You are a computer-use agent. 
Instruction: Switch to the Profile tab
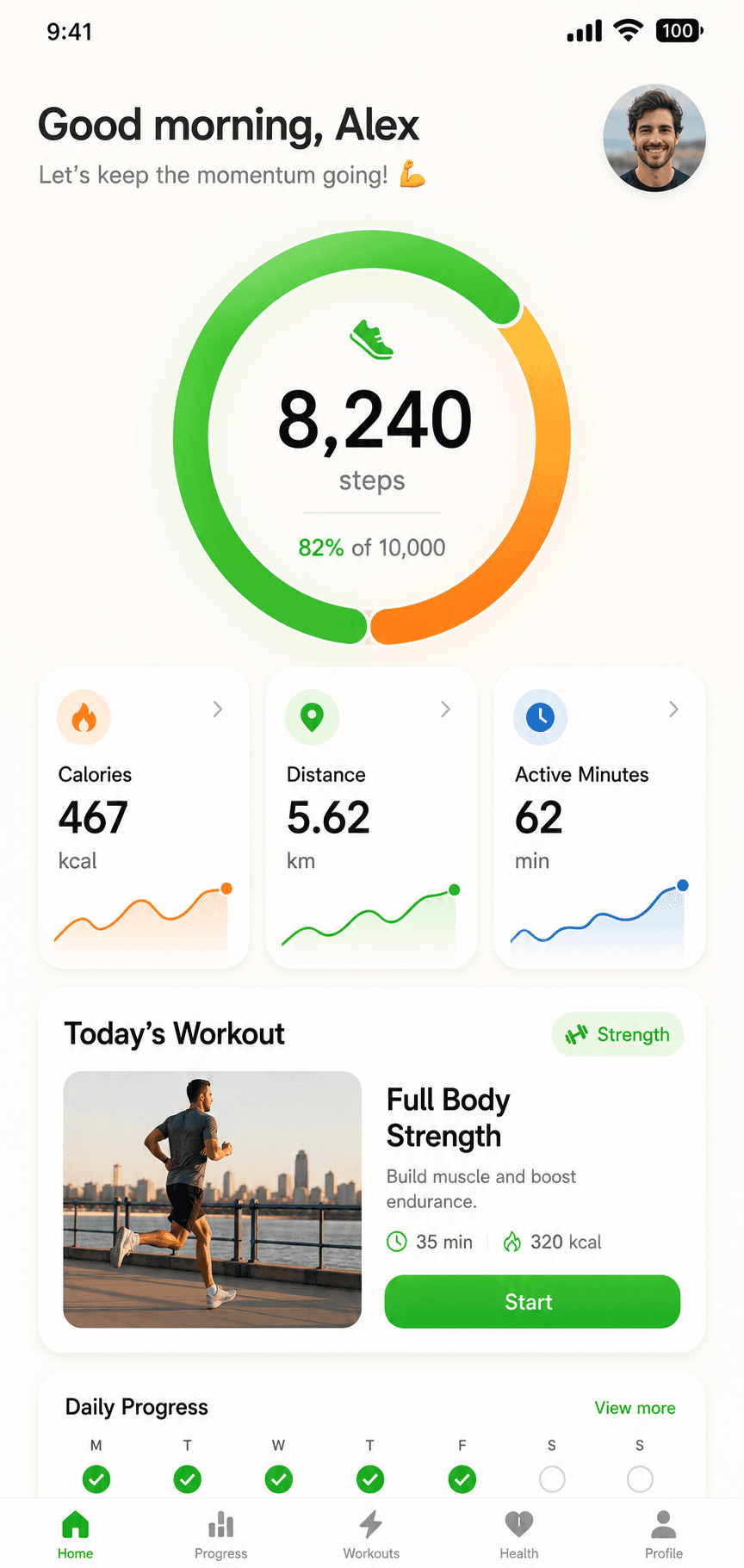(x=664, y=1534)
